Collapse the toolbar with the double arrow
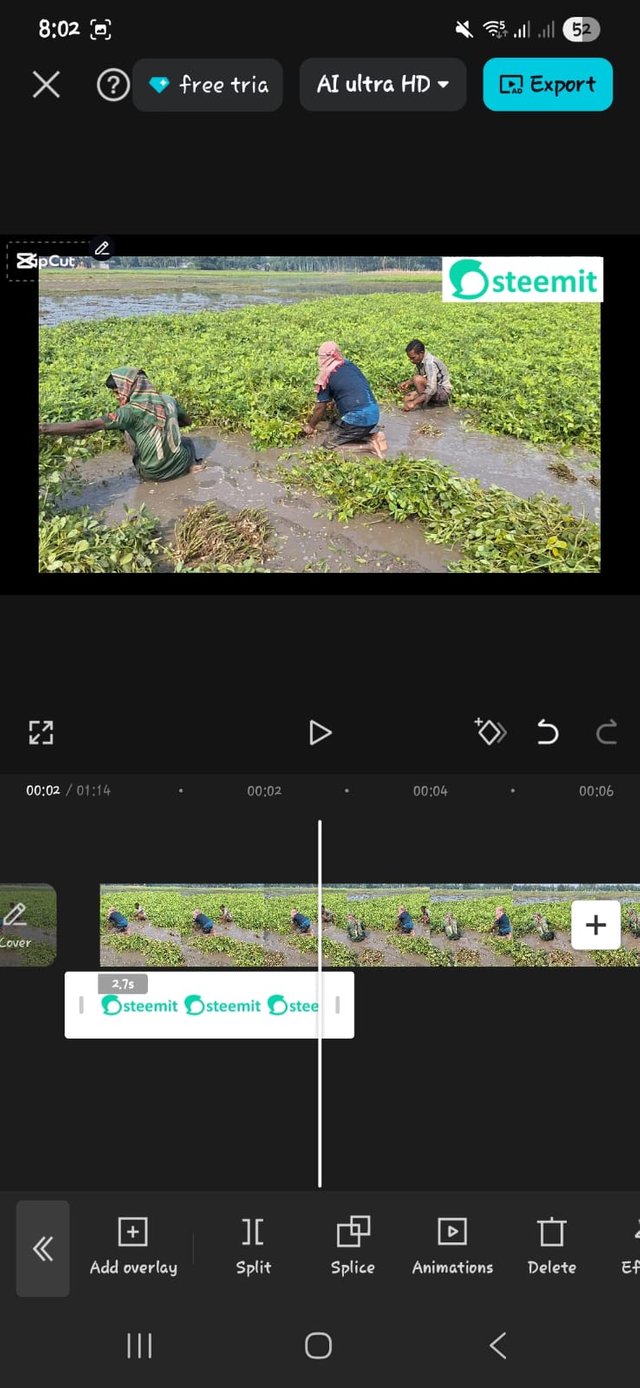Viewport: 640px width, 1388px height. click(43, 1248)
